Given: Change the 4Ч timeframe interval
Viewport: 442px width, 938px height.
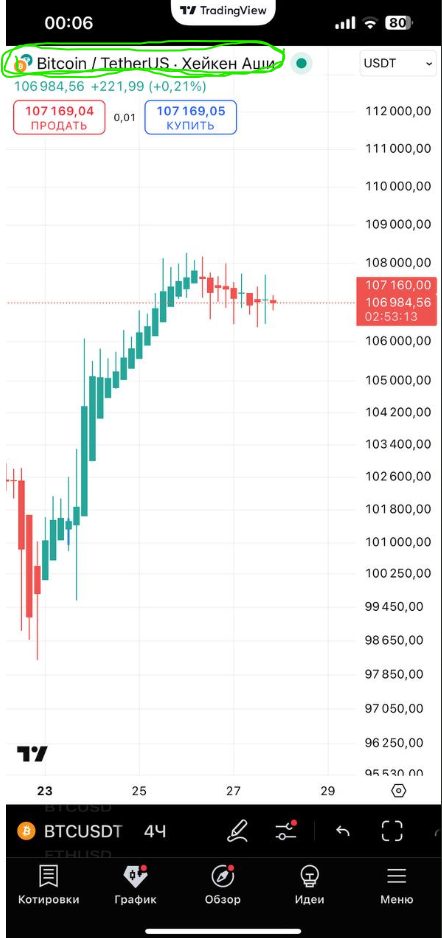Looking at the screenshot, I should (155, 831).
